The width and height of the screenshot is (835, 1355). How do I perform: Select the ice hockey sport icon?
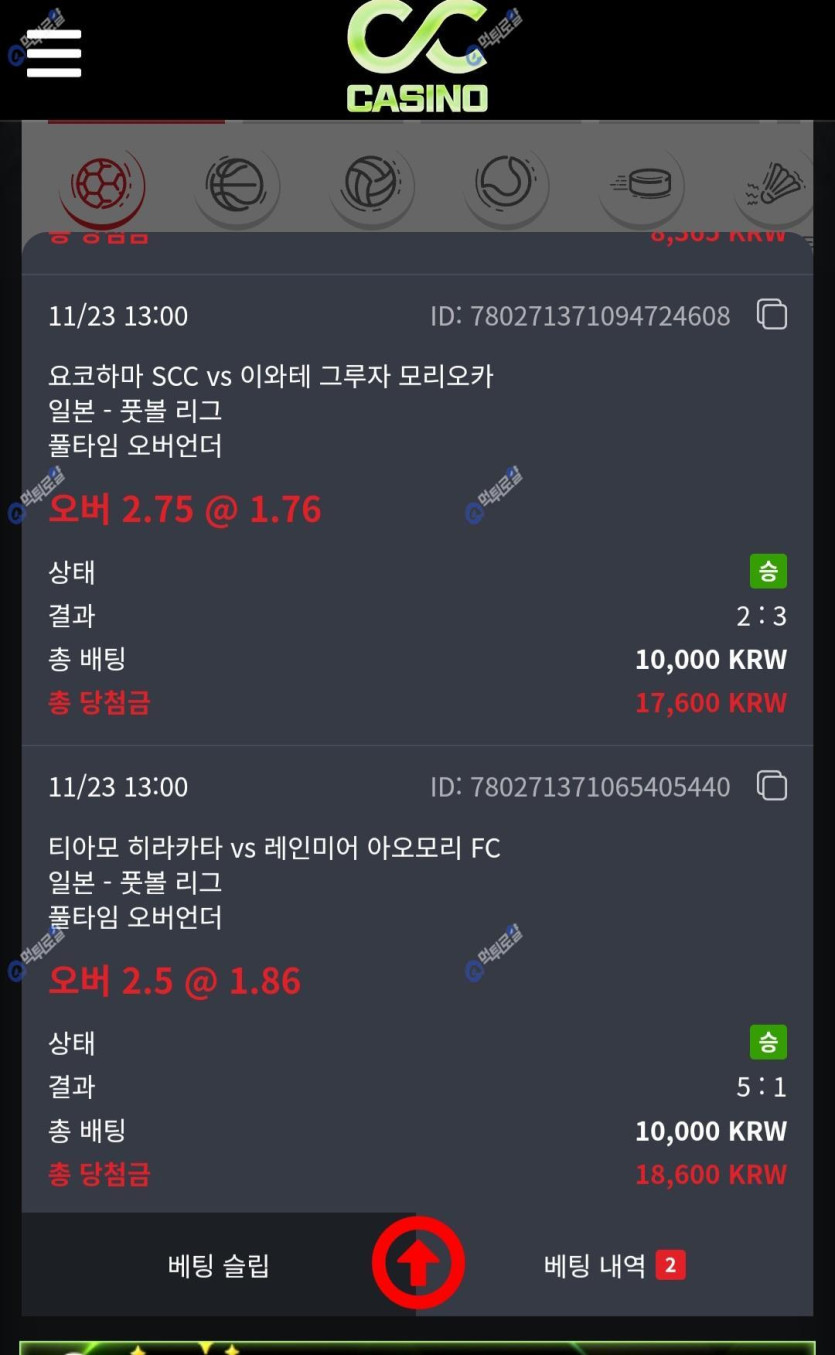tap(641, 185)
